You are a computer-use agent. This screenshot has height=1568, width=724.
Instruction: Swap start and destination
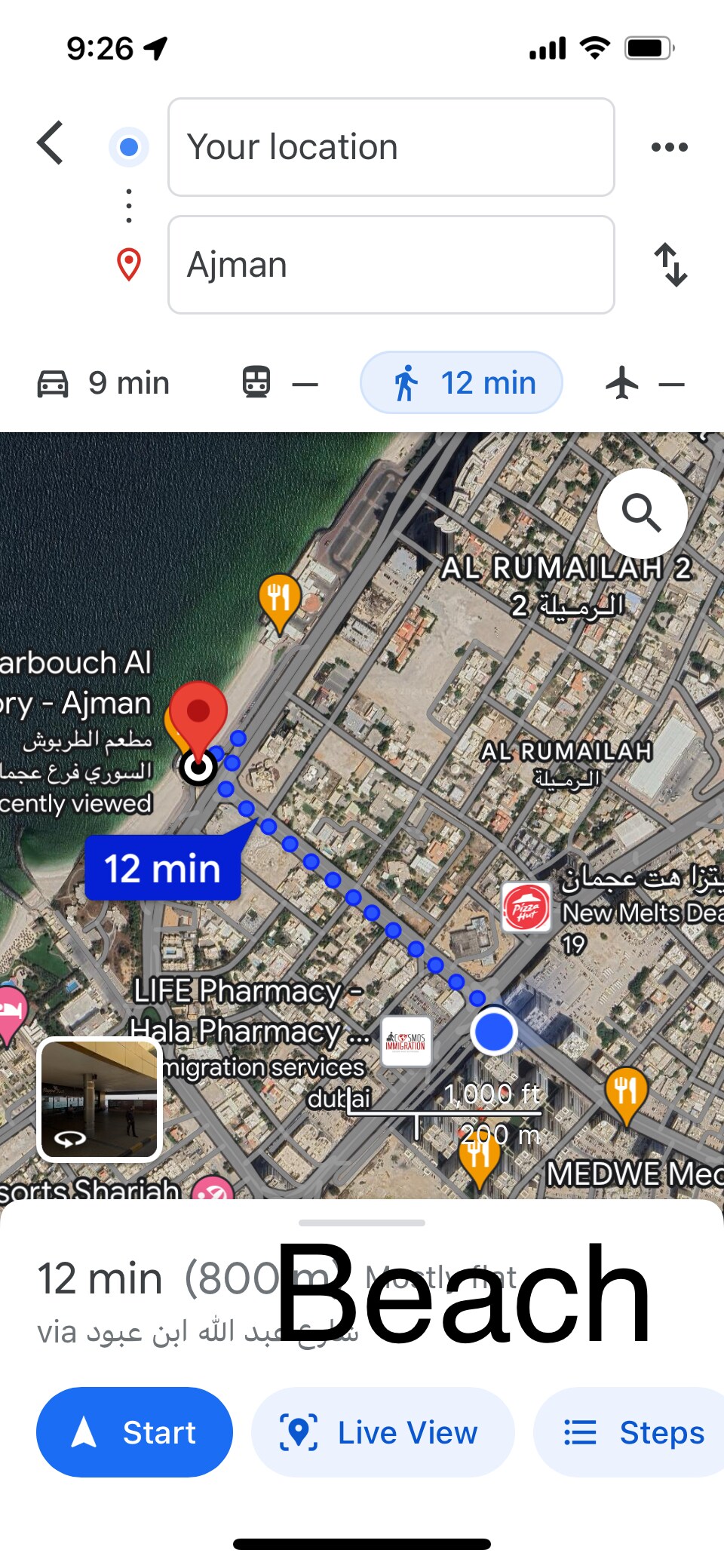pyautogui.click(x=670, y=265)
